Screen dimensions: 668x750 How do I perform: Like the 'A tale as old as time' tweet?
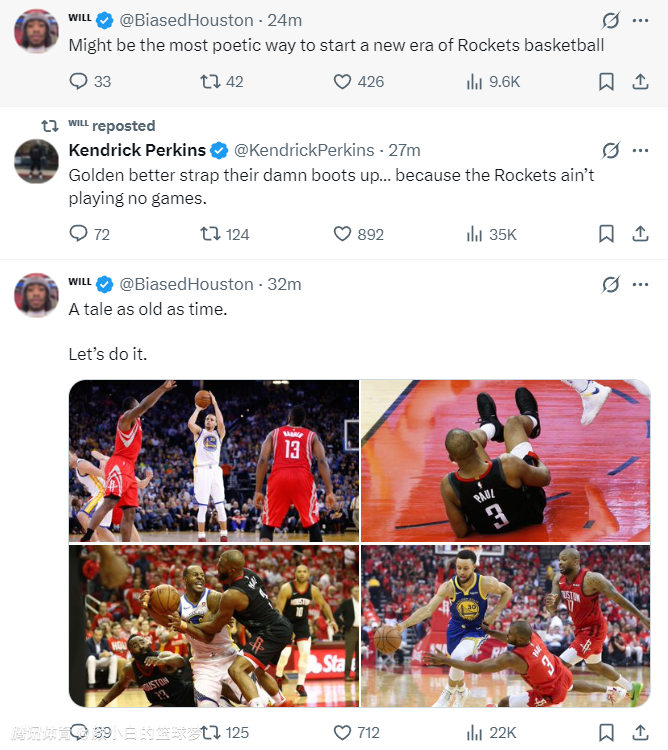[x=343, y=733]
